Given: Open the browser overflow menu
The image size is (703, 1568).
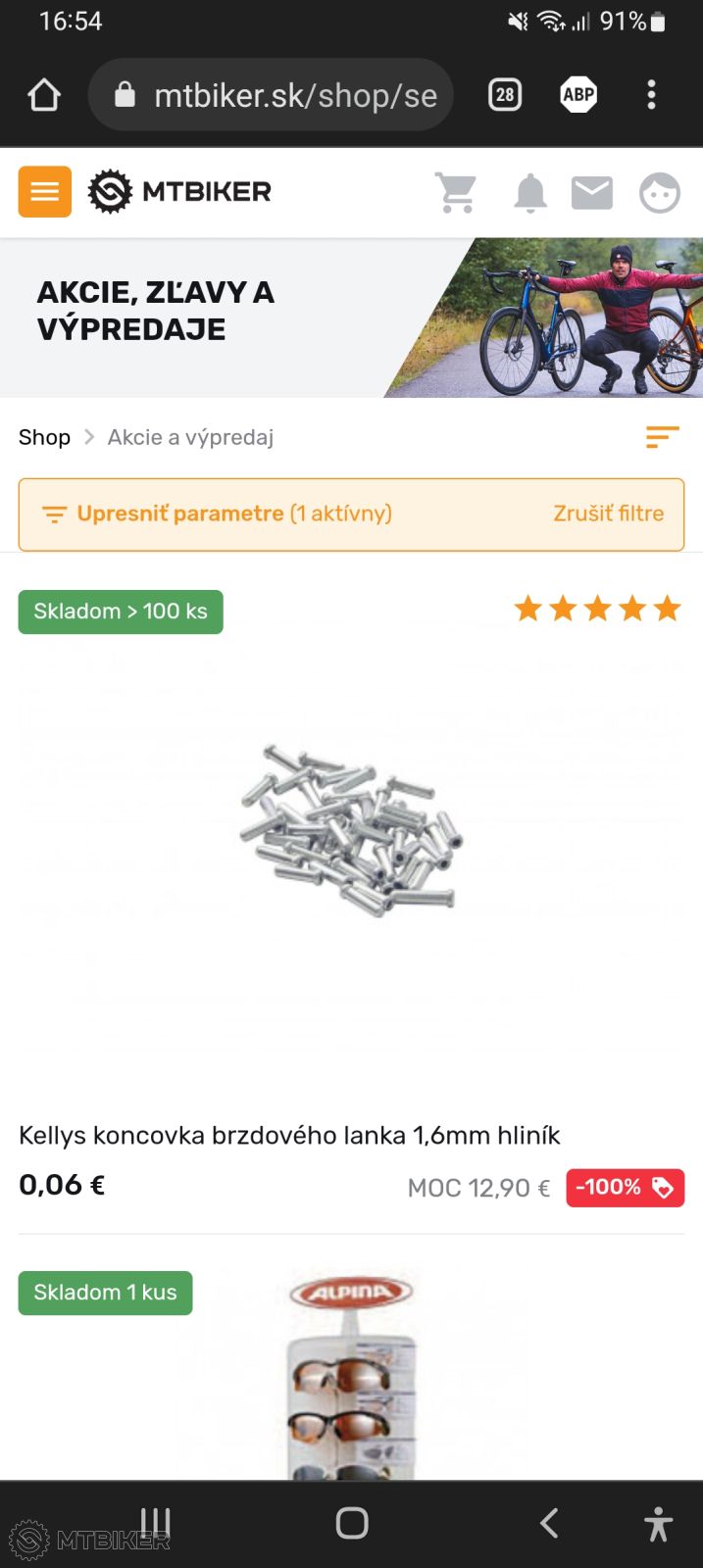Looking at the screenshot, I should click(x=651, y=95).
